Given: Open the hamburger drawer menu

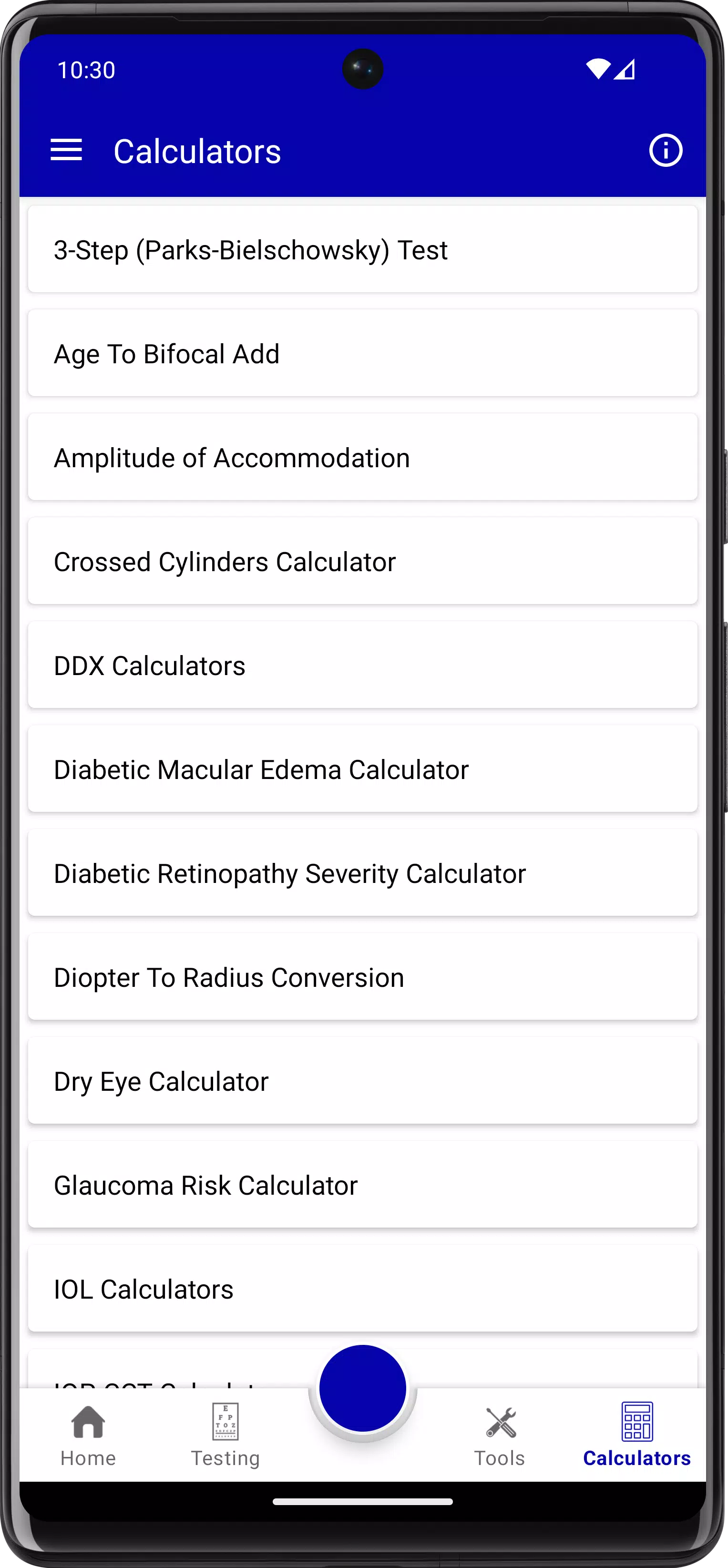Looking at the screenshot, I should pos(66,150).
